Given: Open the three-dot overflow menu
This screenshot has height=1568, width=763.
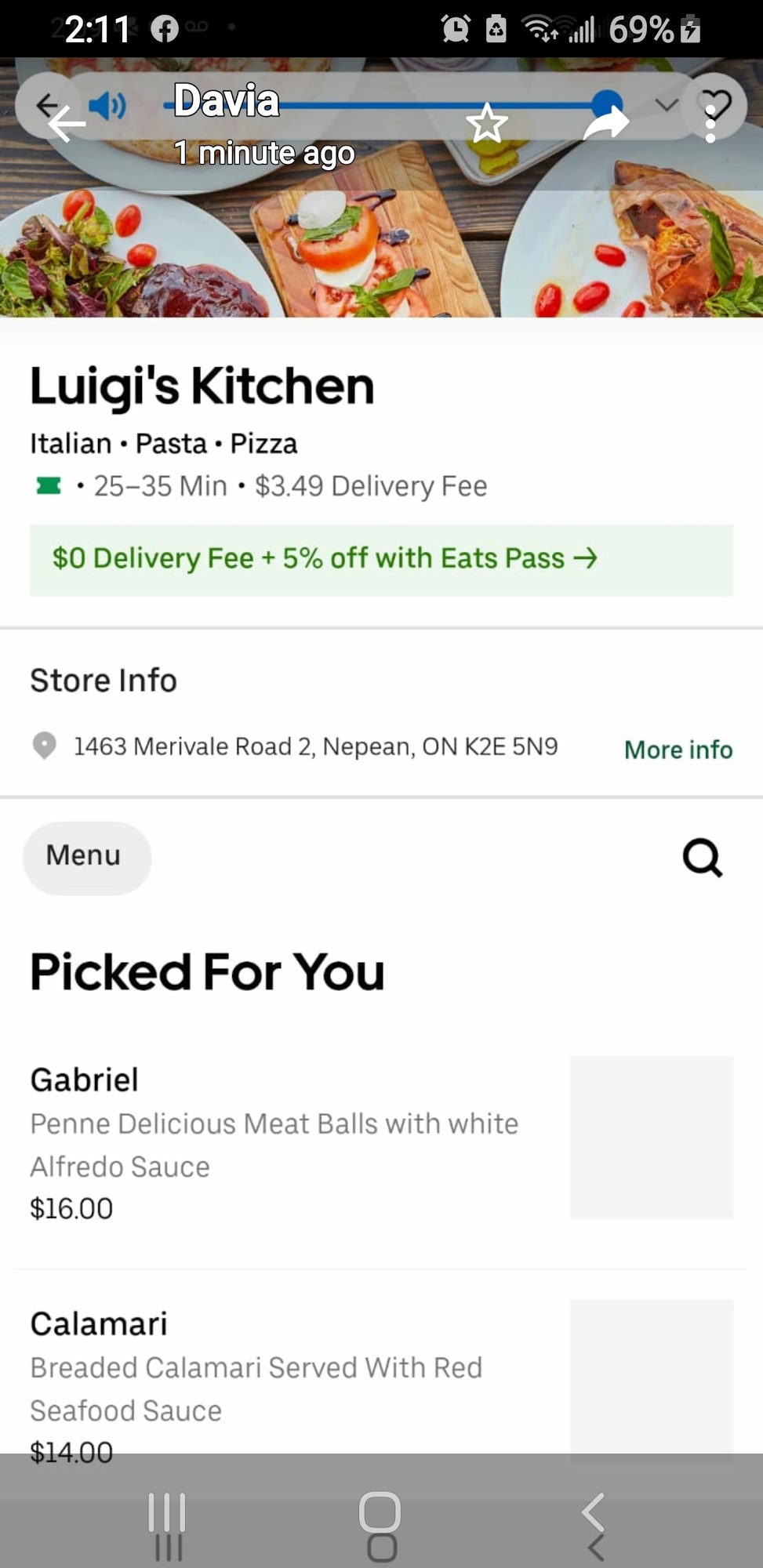Looking at the screenshot, I should (x=710, y=125).
